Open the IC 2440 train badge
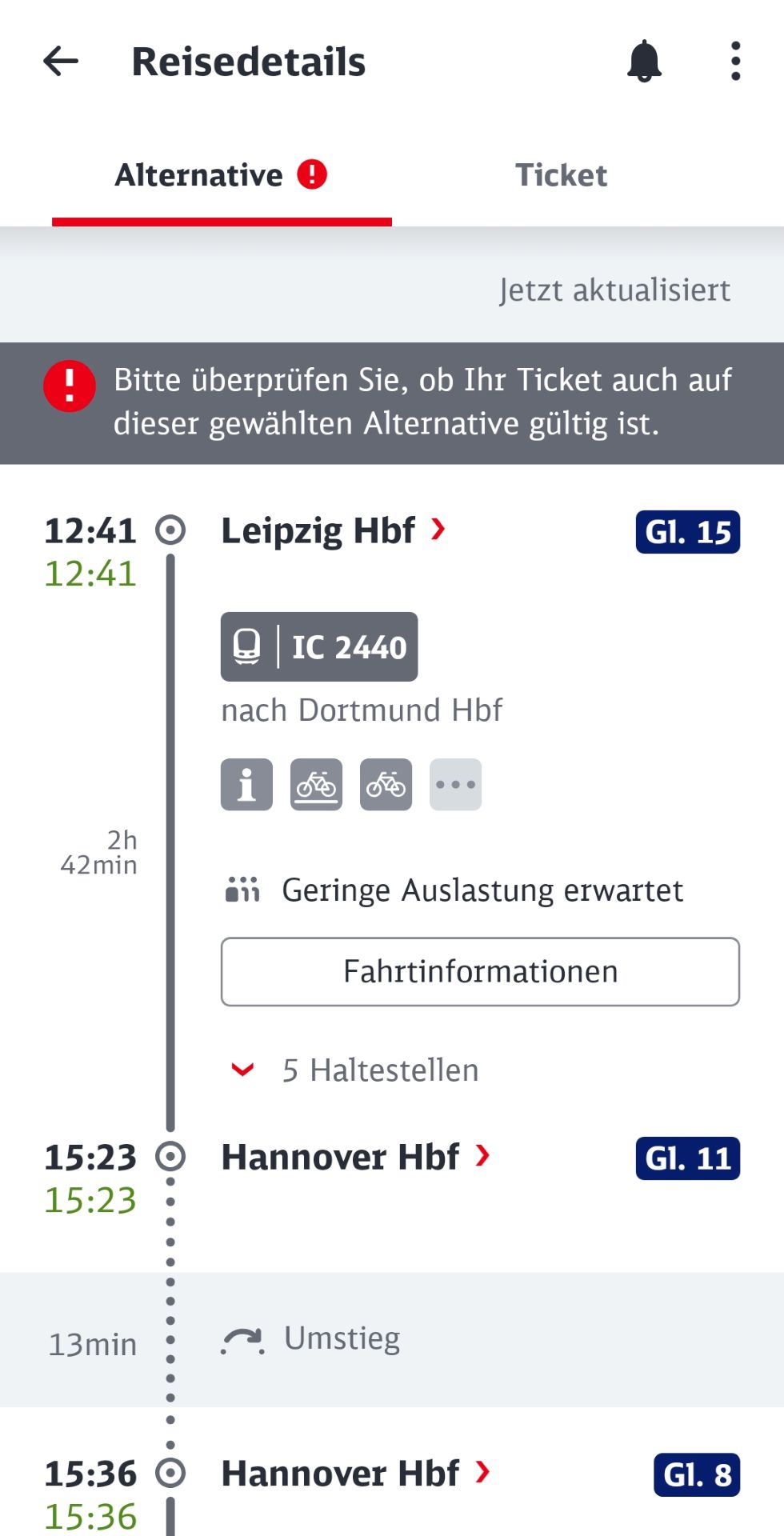 coord(319,646)
